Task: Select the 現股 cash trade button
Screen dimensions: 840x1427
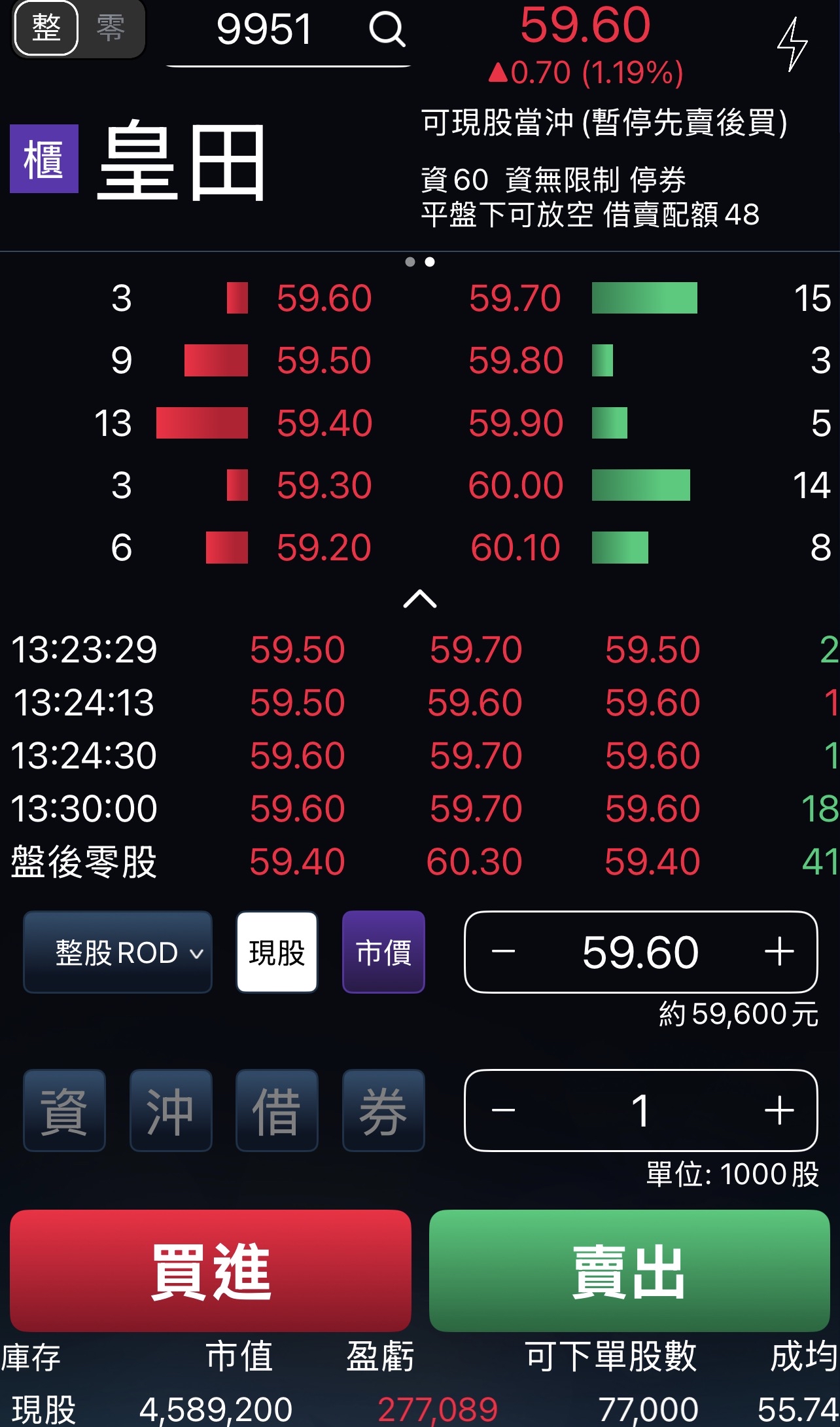Action: point(277,952)
